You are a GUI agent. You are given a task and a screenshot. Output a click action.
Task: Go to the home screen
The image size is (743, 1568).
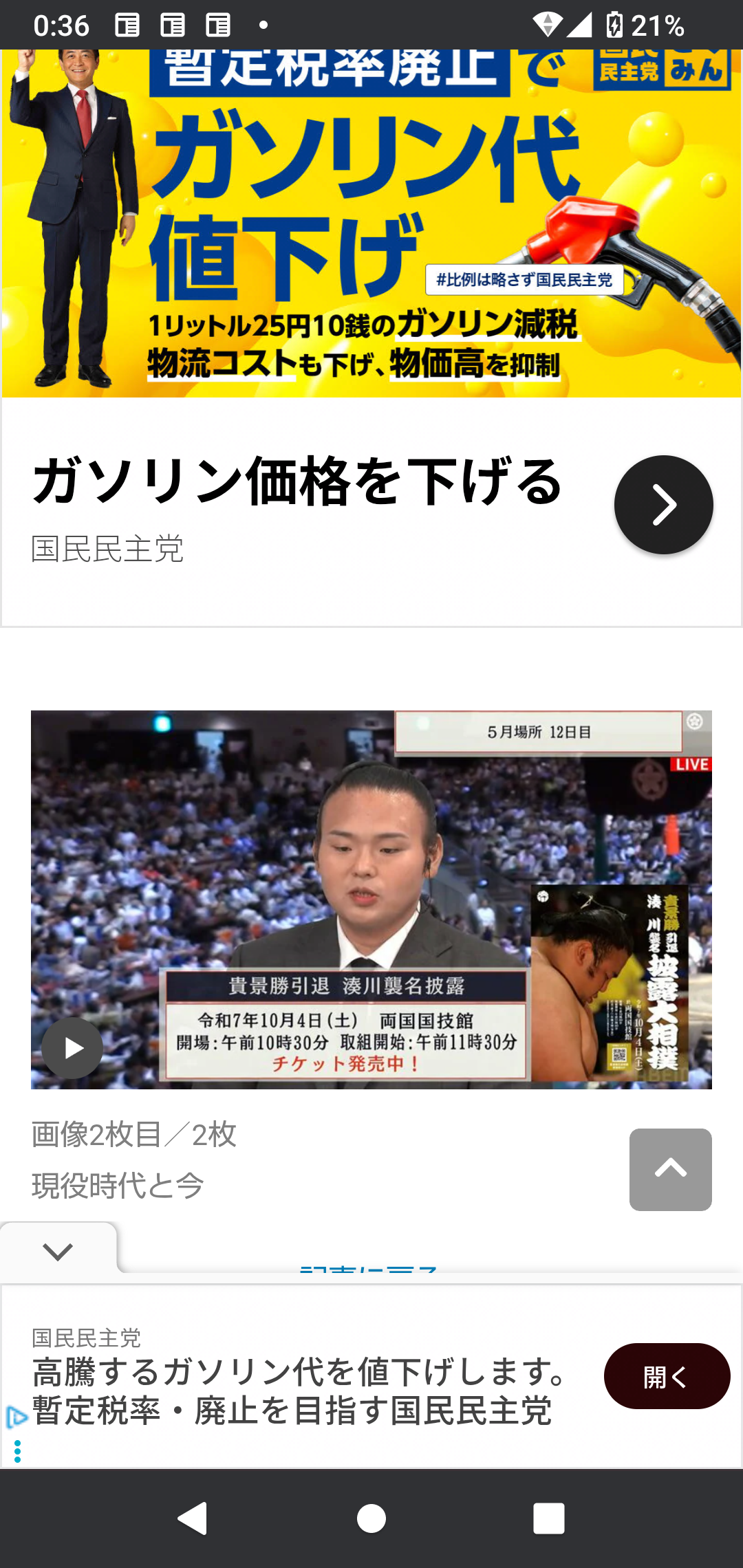[371, 1518]
